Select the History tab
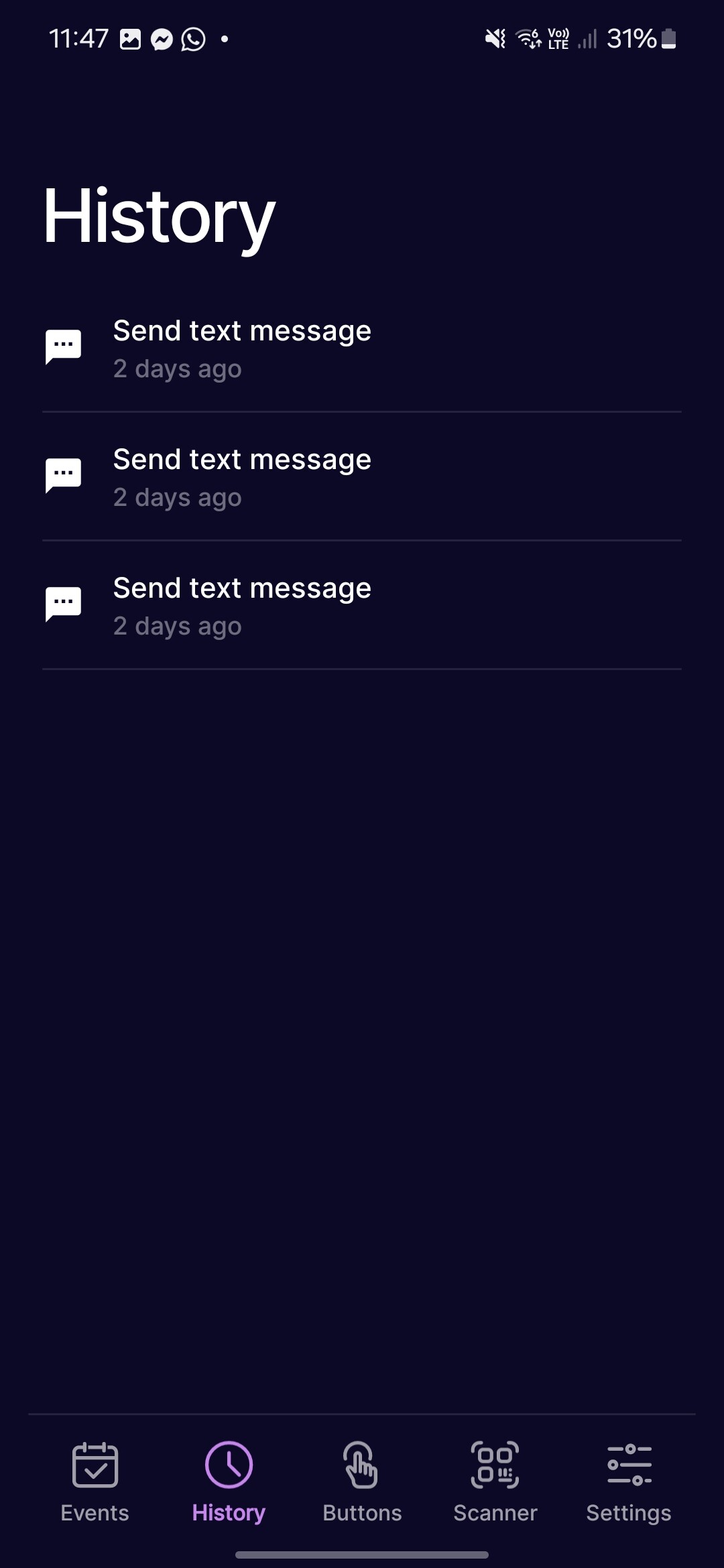 coord(229,1482)
